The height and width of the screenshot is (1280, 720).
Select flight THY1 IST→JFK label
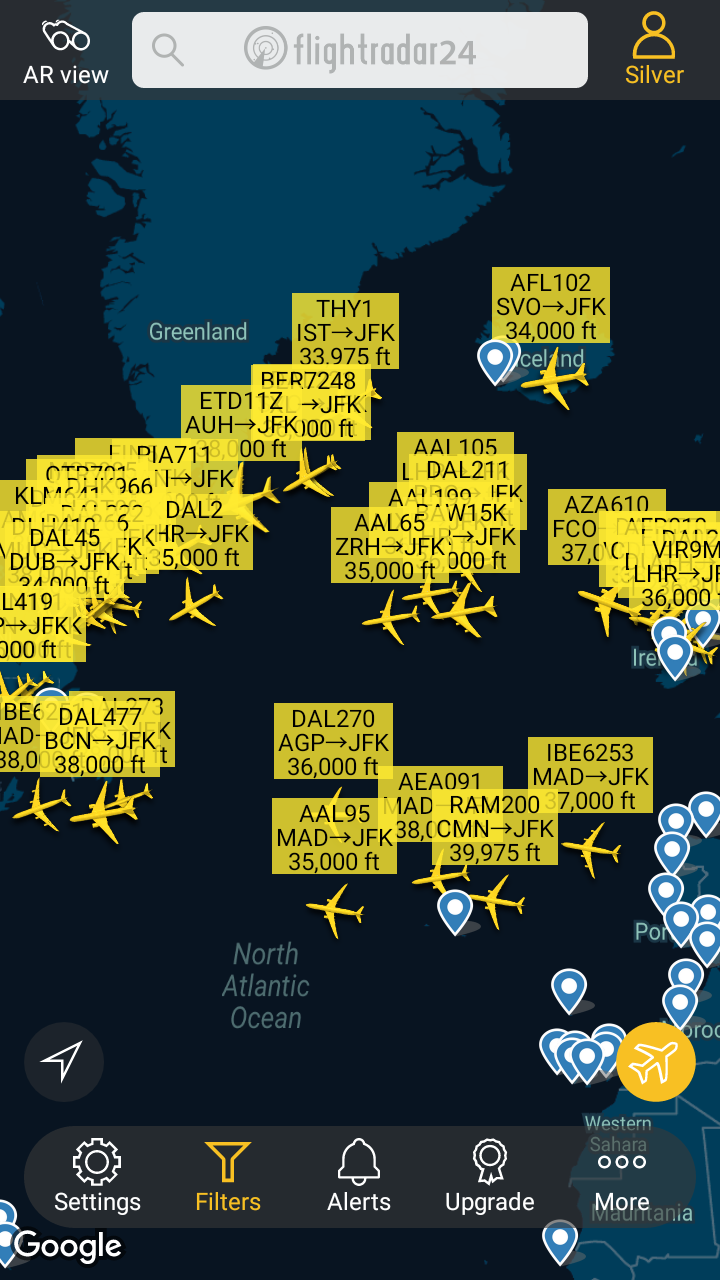345,331
